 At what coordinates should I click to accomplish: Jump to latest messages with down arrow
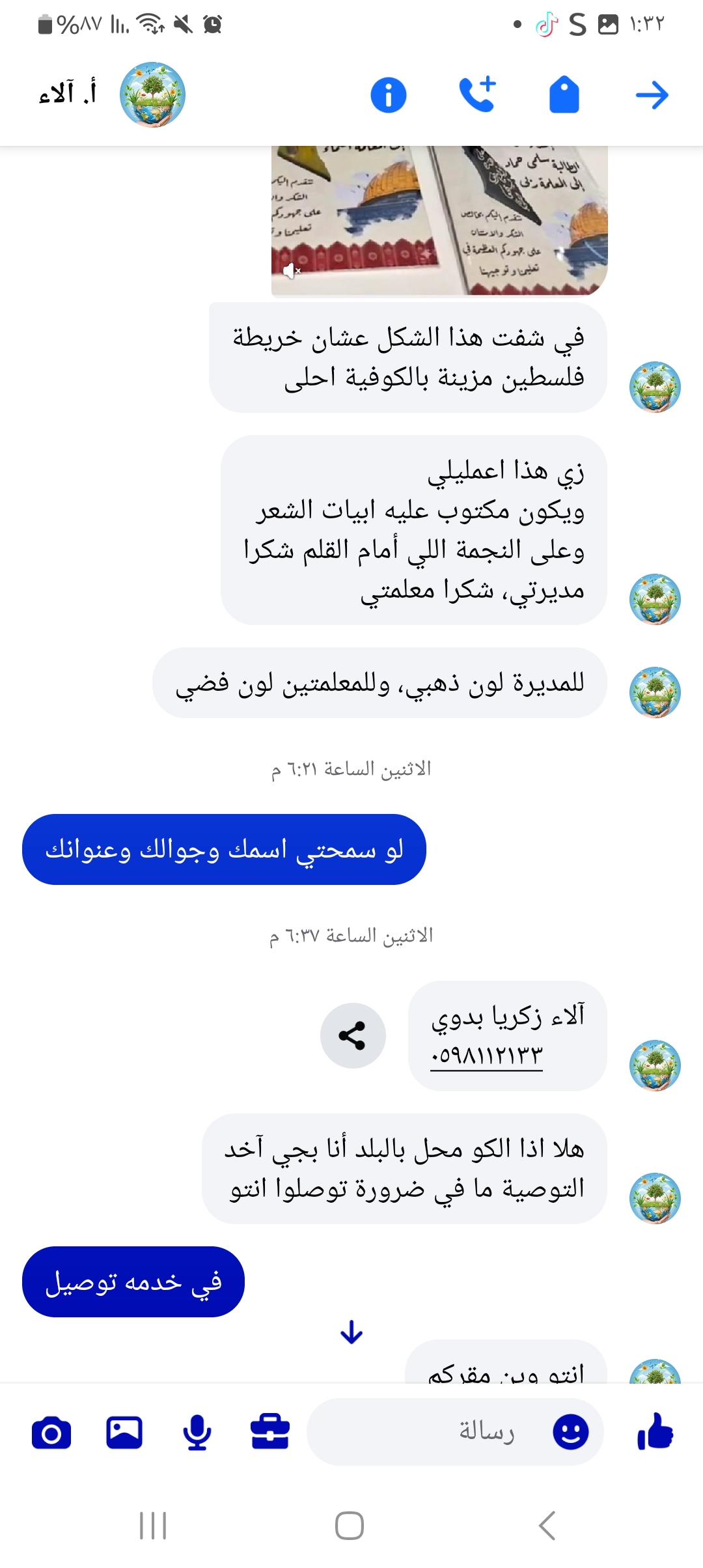pos(351,1332)
